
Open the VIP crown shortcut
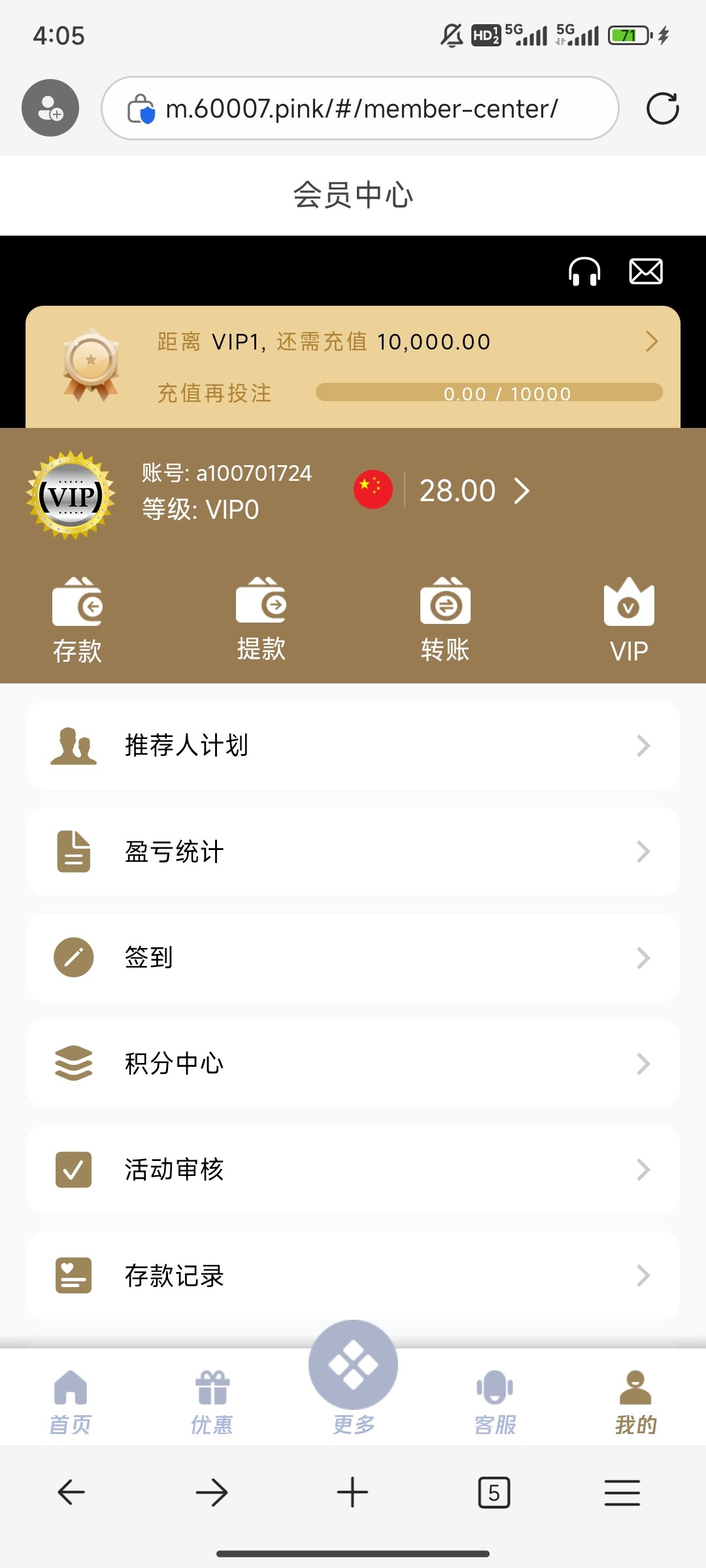click(x=628, y=620)
